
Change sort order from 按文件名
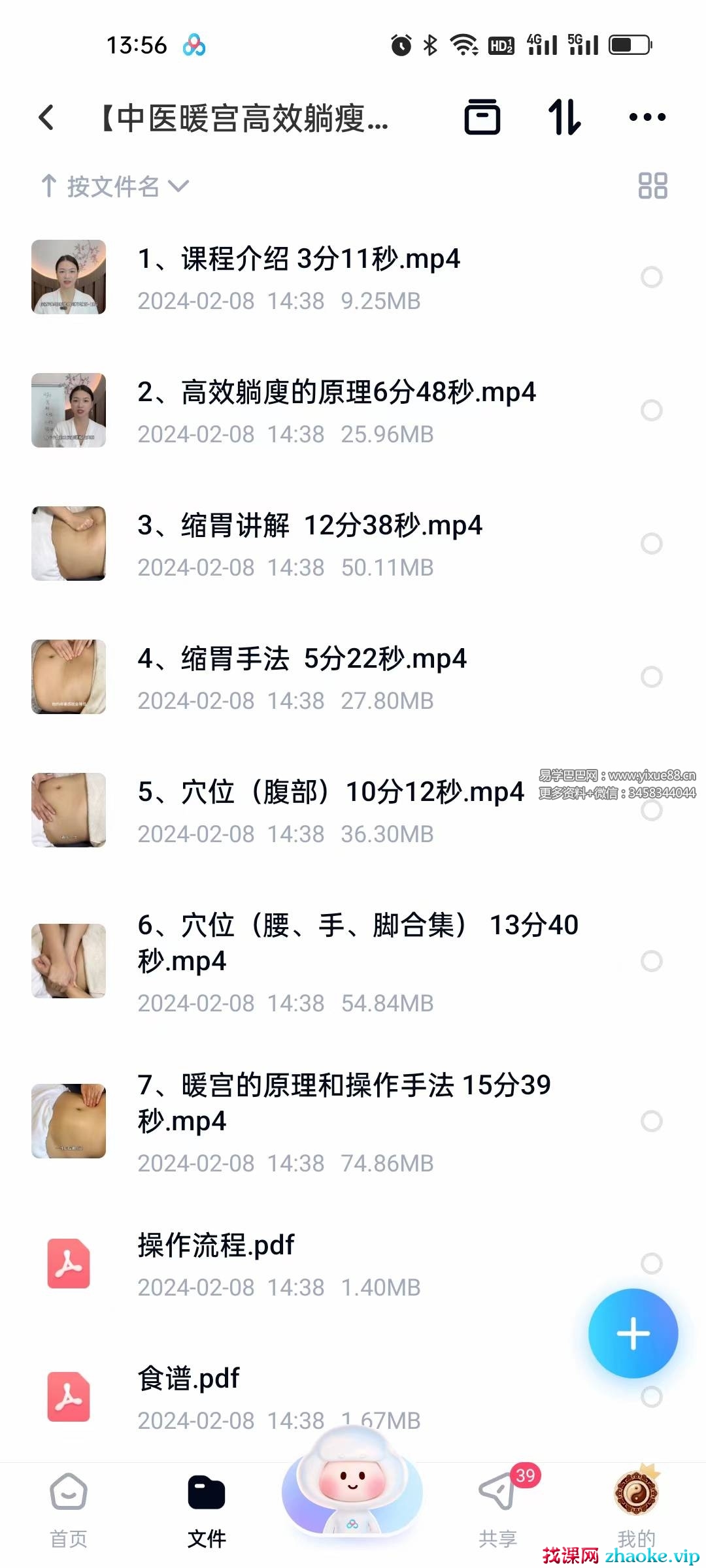pos(115,187)
